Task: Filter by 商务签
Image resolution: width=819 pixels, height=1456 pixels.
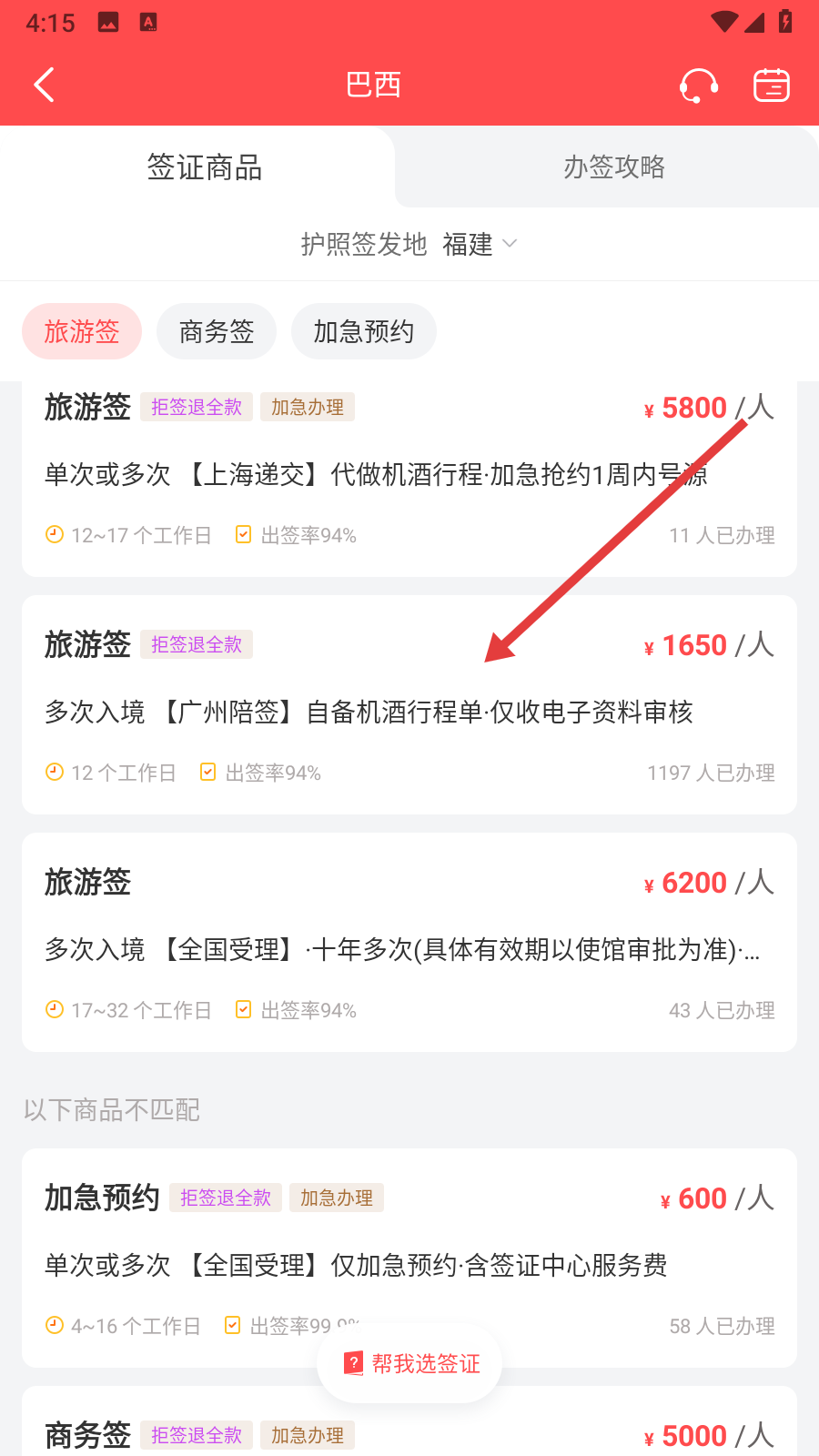Action: (x=217, y=331)
